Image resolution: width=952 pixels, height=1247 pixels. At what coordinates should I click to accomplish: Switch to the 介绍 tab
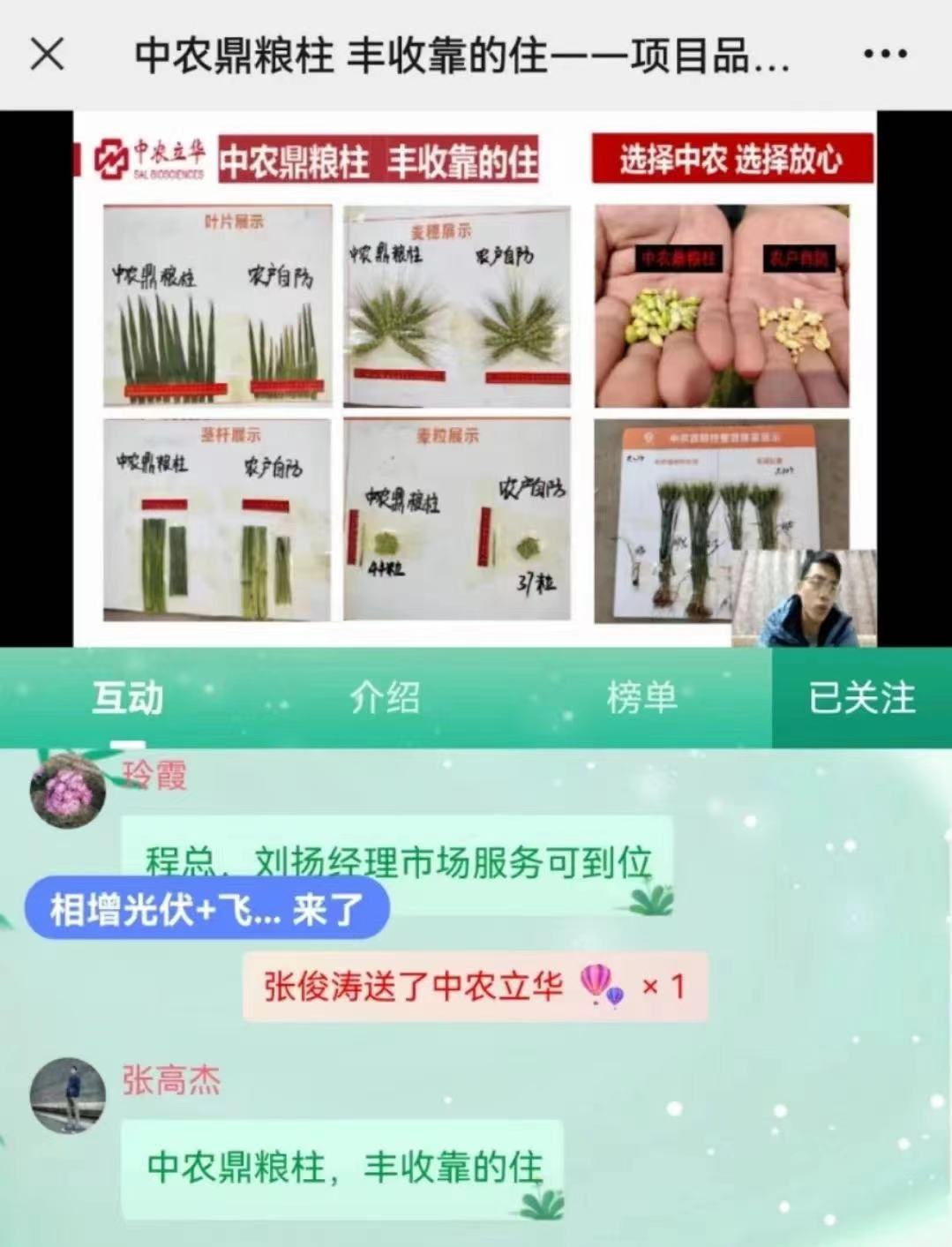click(385, 698)
